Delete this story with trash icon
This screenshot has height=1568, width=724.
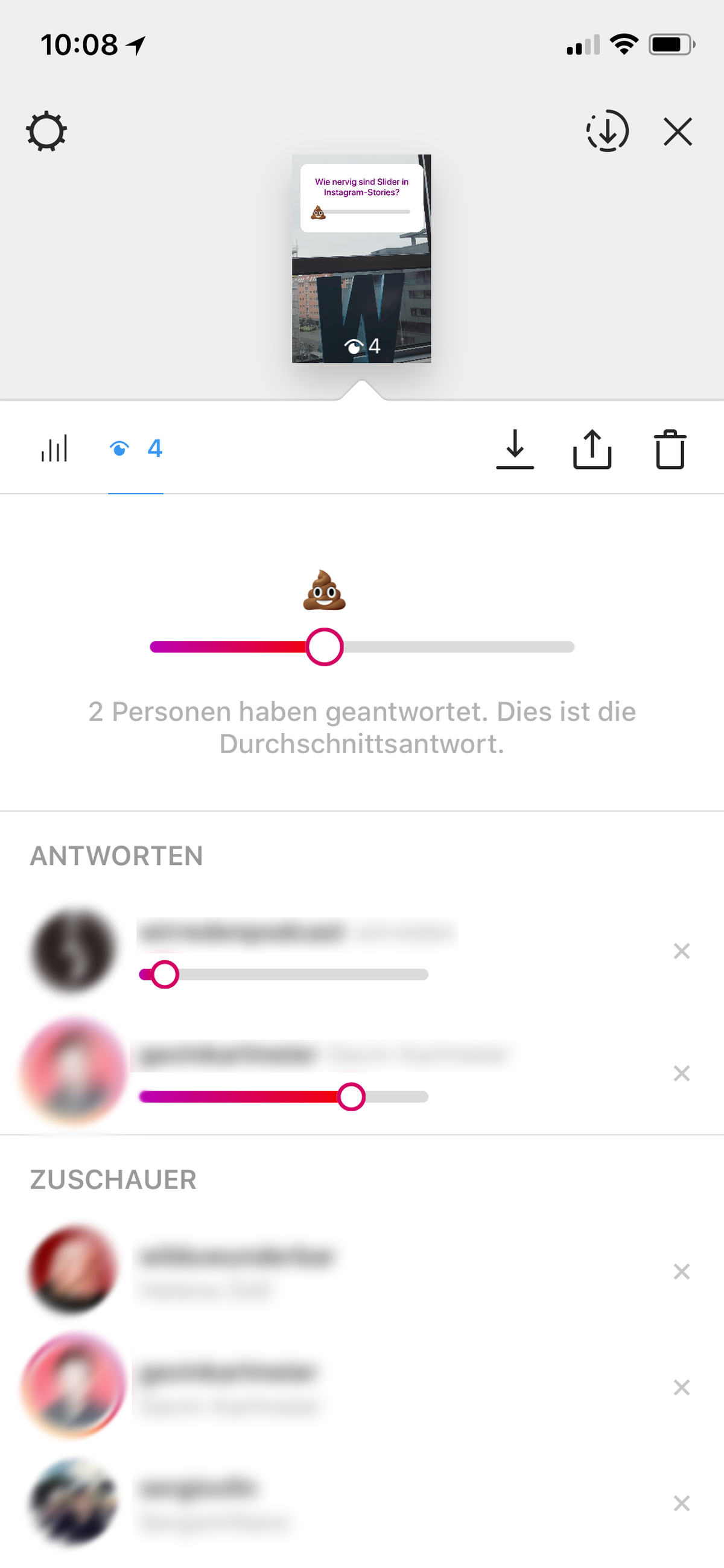pyautogui.click(x=670, y=449)
